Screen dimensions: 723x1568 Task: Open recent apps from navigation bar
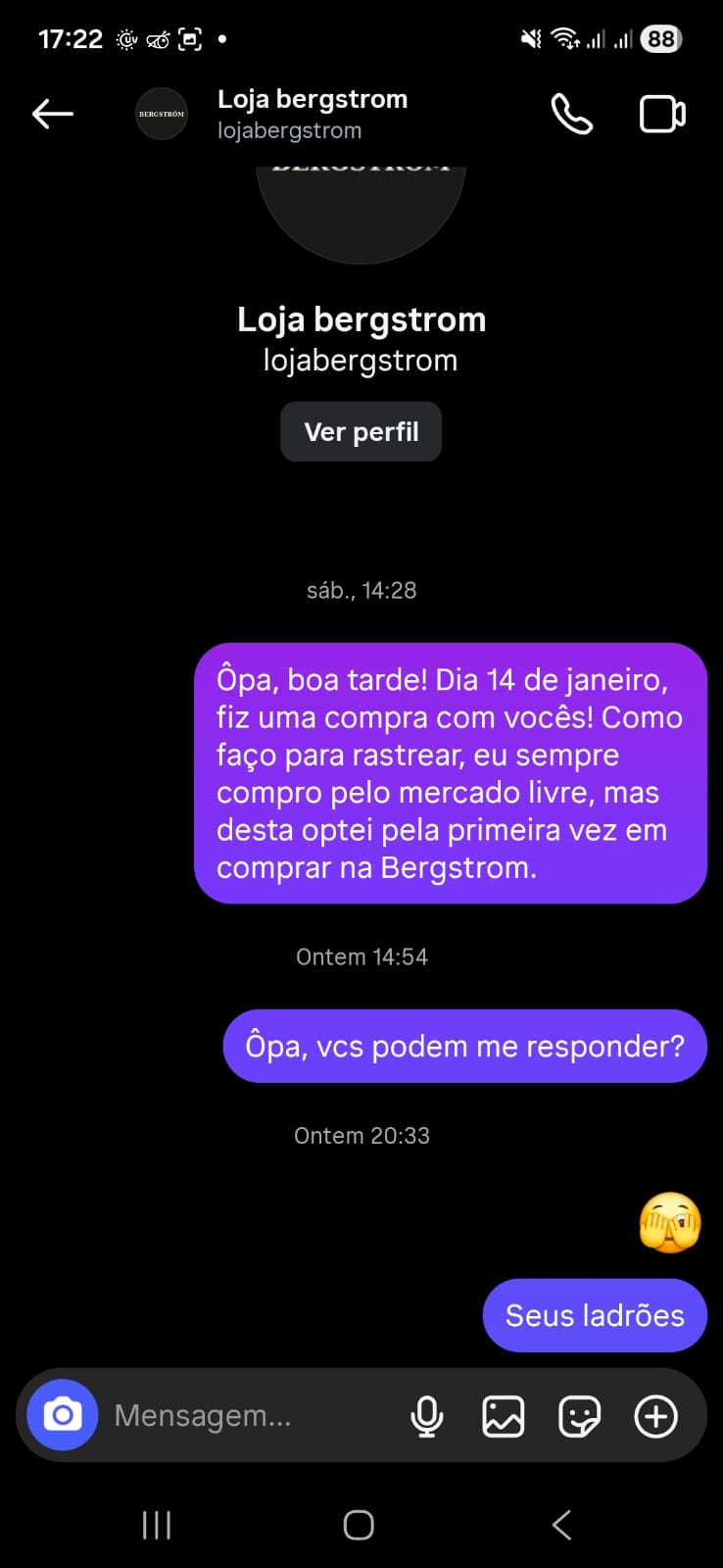pyautogui.click(x=157, y=1525)
